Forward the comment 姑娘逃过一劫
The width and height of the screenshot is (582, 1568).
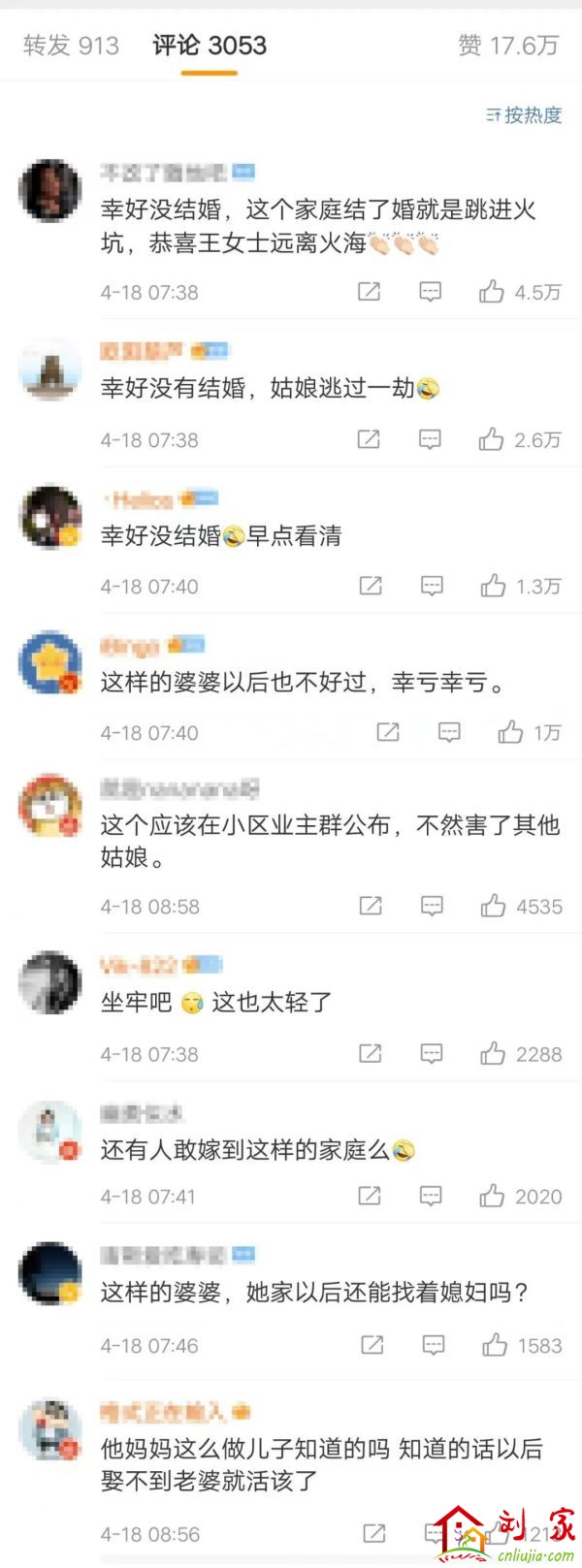coord(369,440)
